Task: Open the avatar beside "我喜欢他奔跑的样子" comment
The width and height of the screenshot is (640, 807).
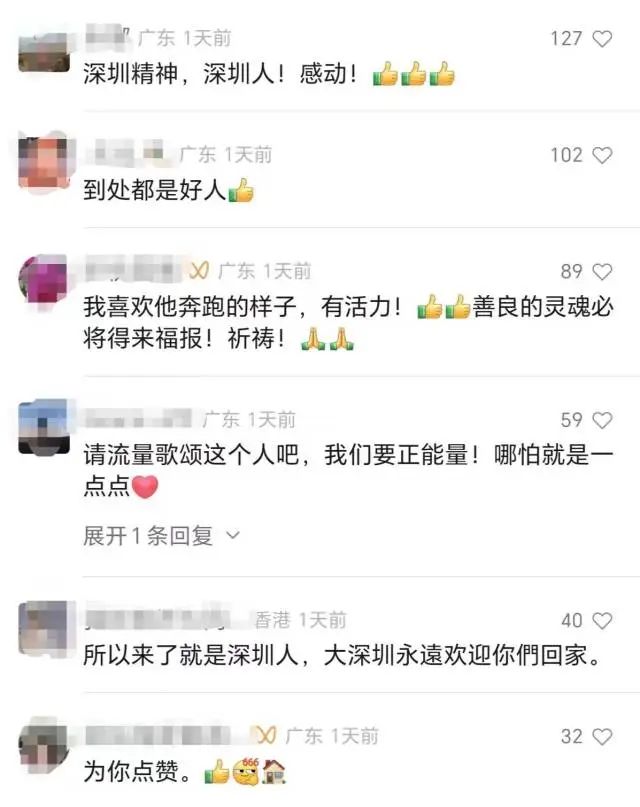Action: click(44, 279)
